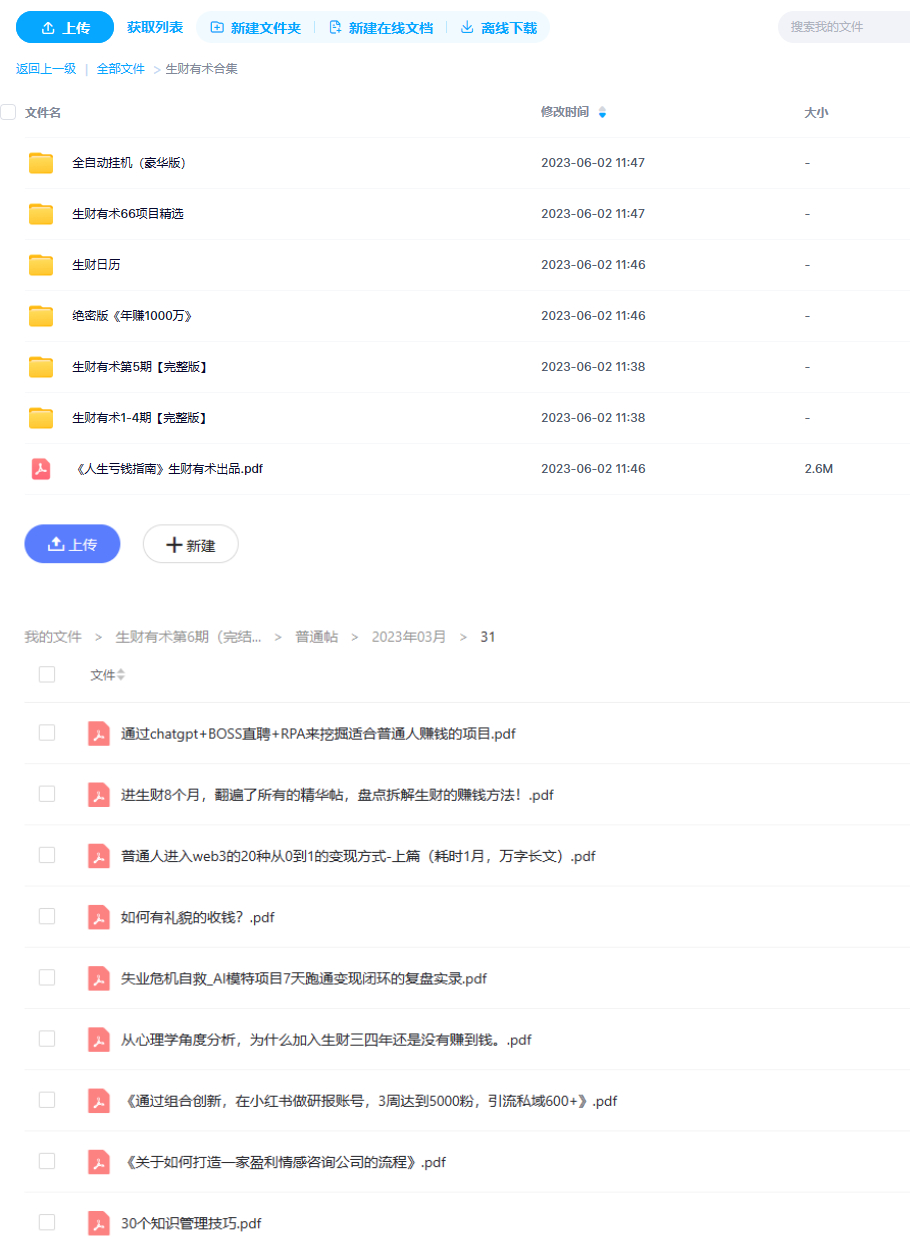Click the 搜索我的文件 search field
The height and width of the screenshot is (1240, 910).
click(x=843, y=27)
